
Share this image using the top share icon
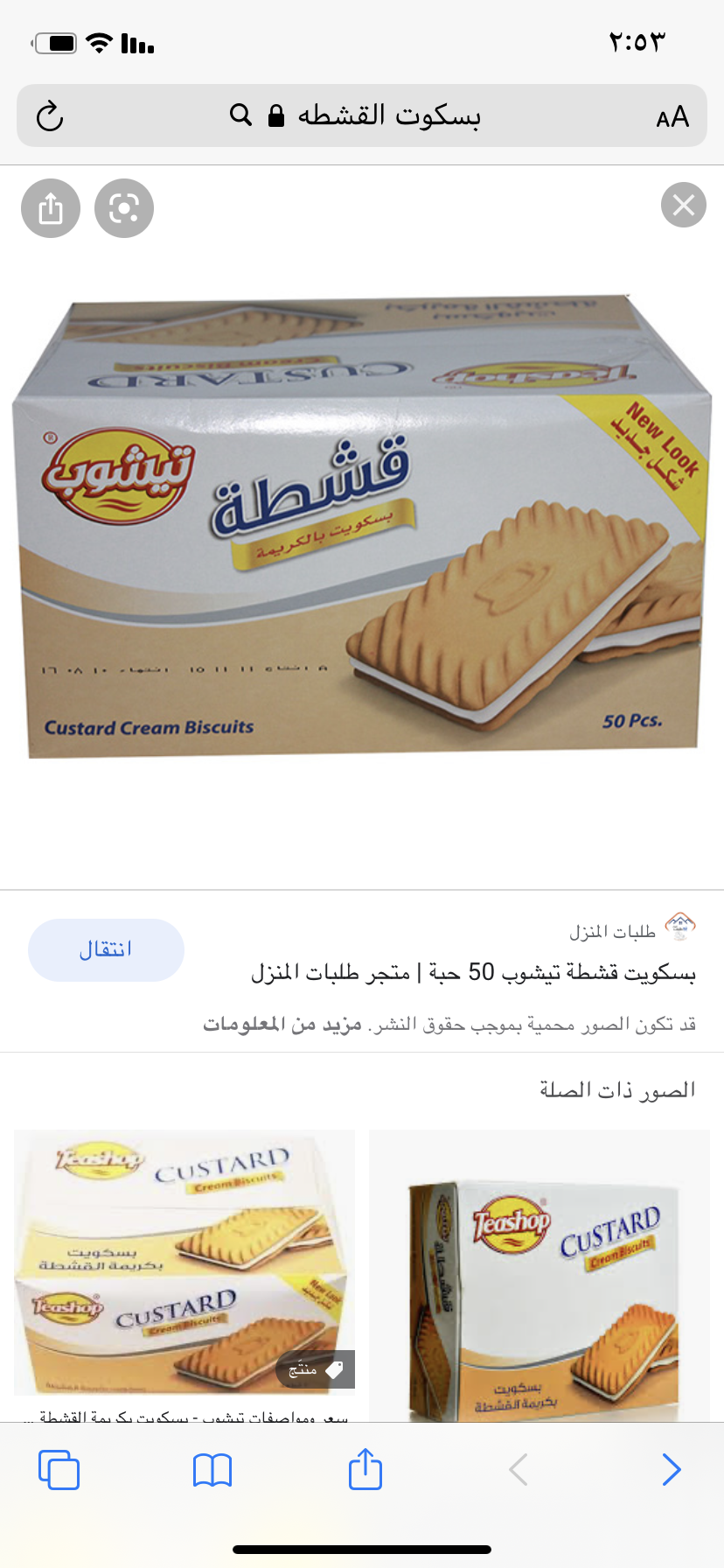(51, 208)
